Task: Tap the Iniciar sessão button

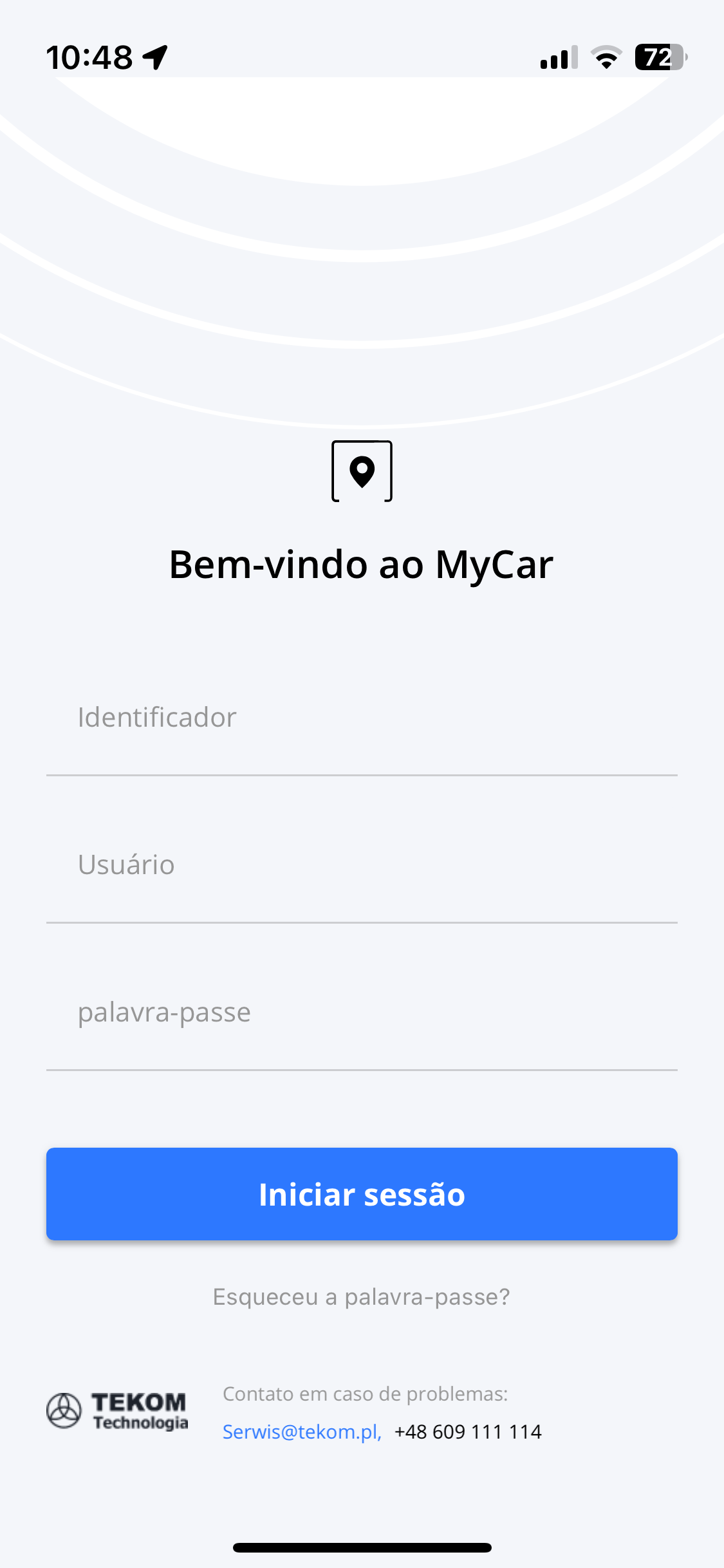Action: coord(362,1194)
